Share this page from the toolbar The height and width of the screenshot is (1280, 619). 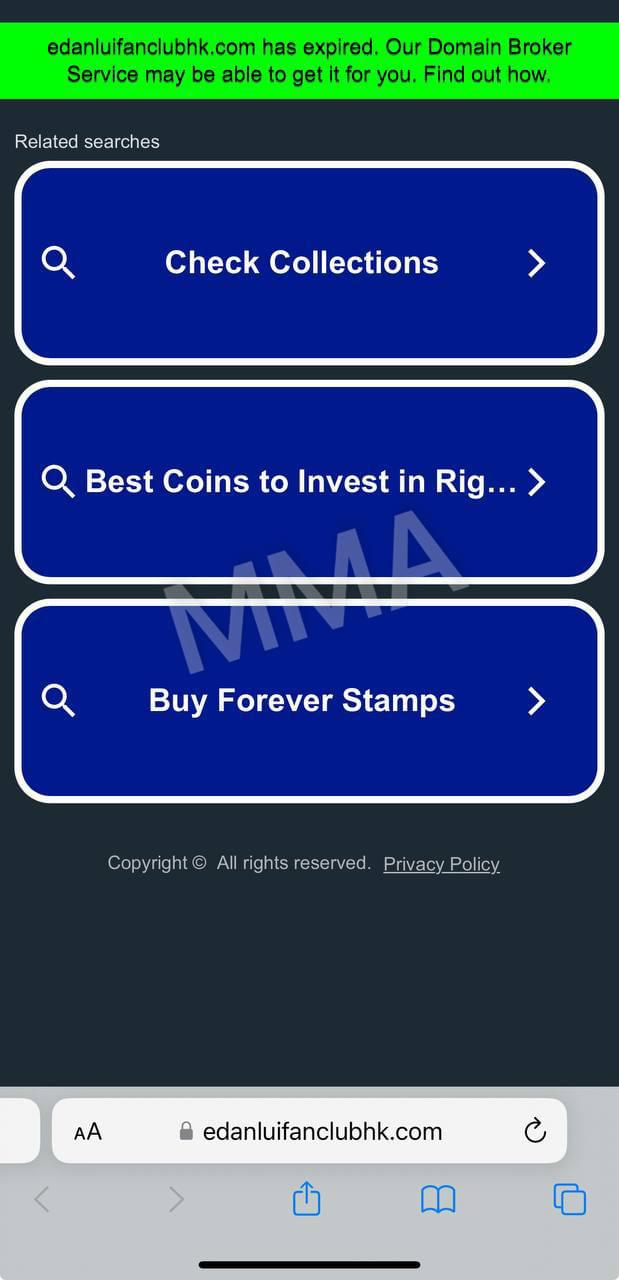[307, 1199]
